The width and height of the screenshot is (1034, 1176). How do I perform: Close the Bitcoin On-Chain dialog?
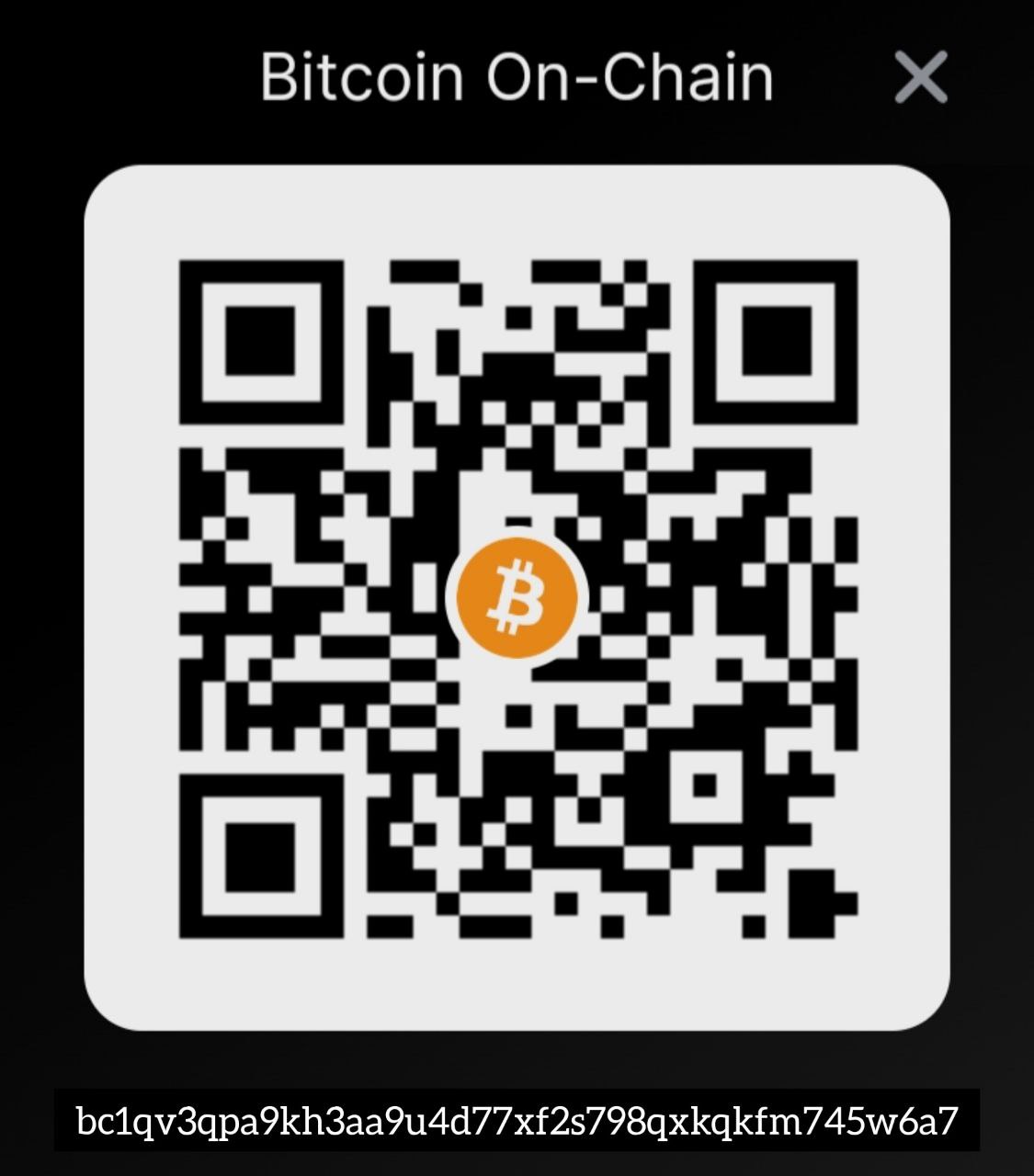tap(920, 78)
